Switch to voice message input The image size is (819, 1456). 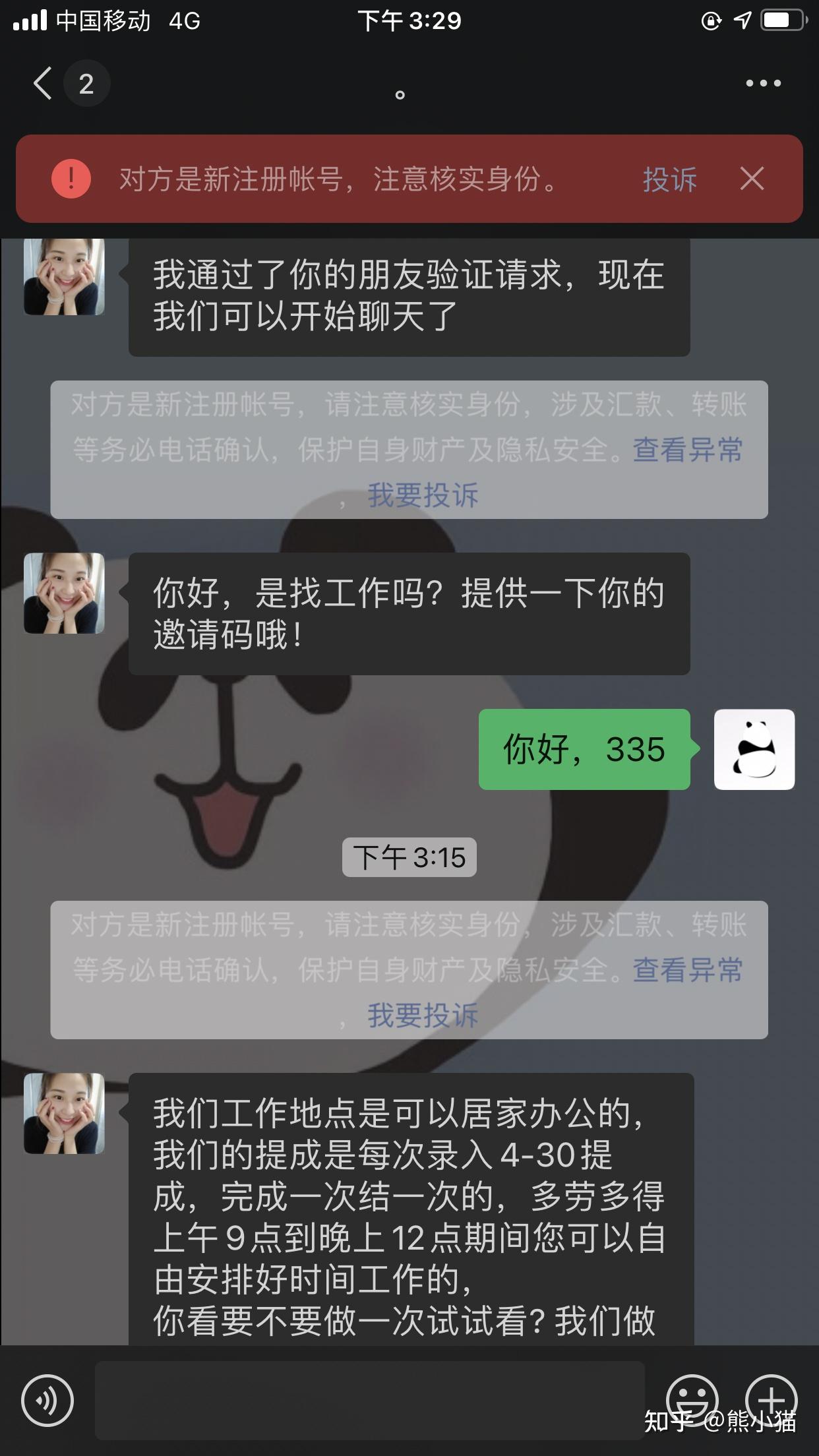click(x=47, y=1400)
